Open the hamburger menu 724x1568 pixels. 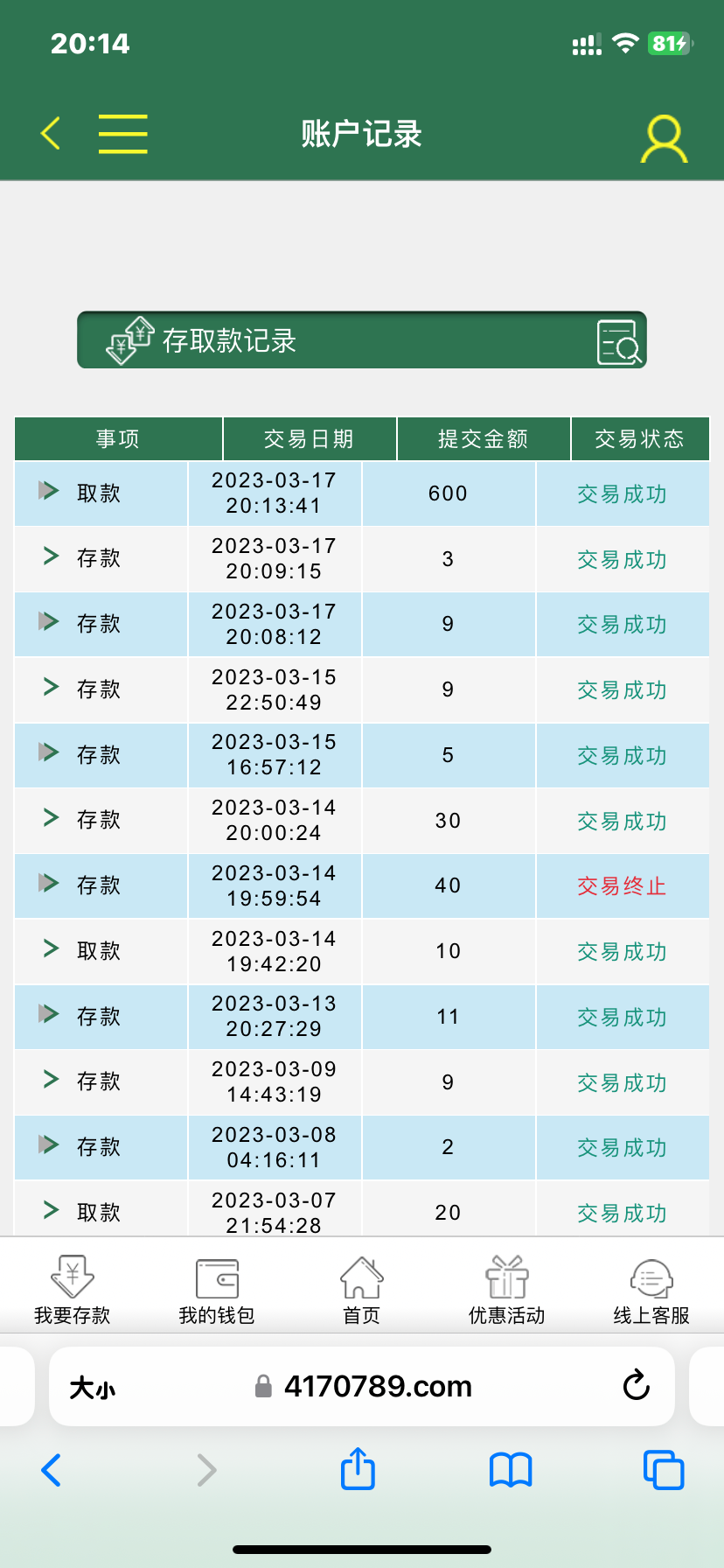pyautogui.click(x=122, y=134)
